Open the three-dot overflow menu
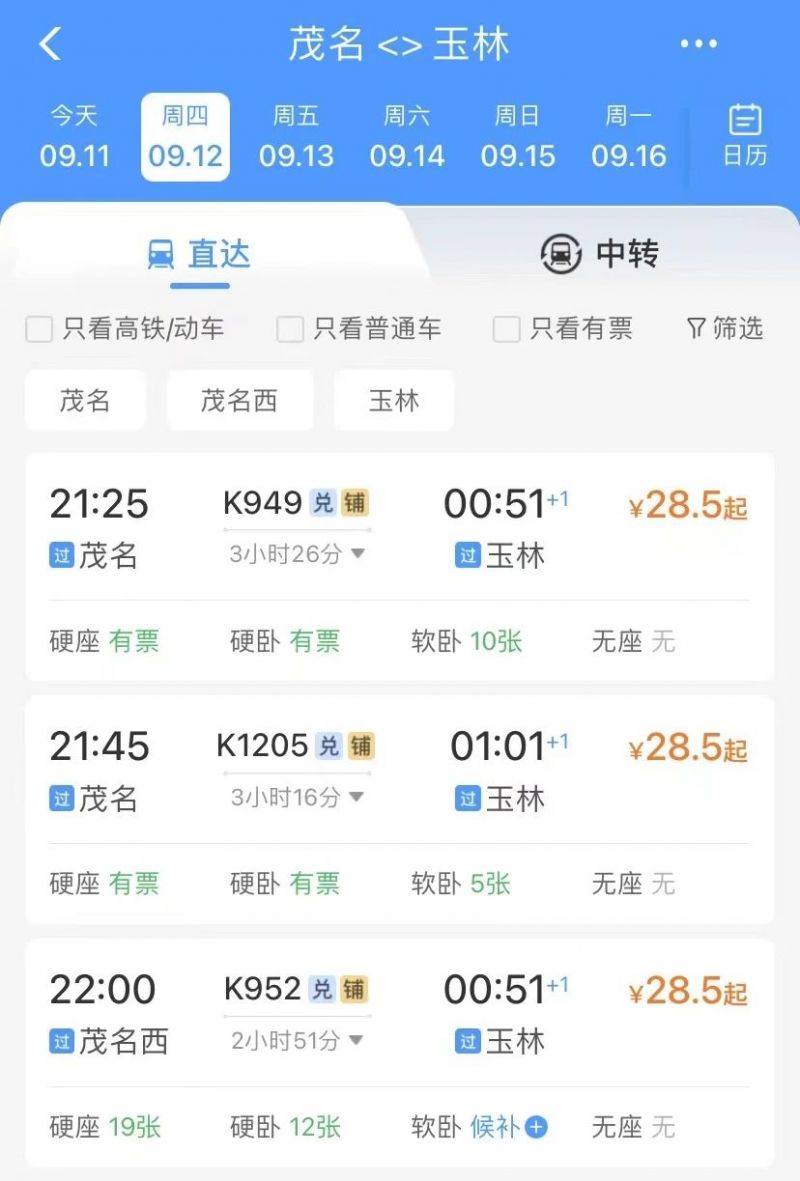The height and width of the screenshot is (1181, 800). (x=698, y=44)
